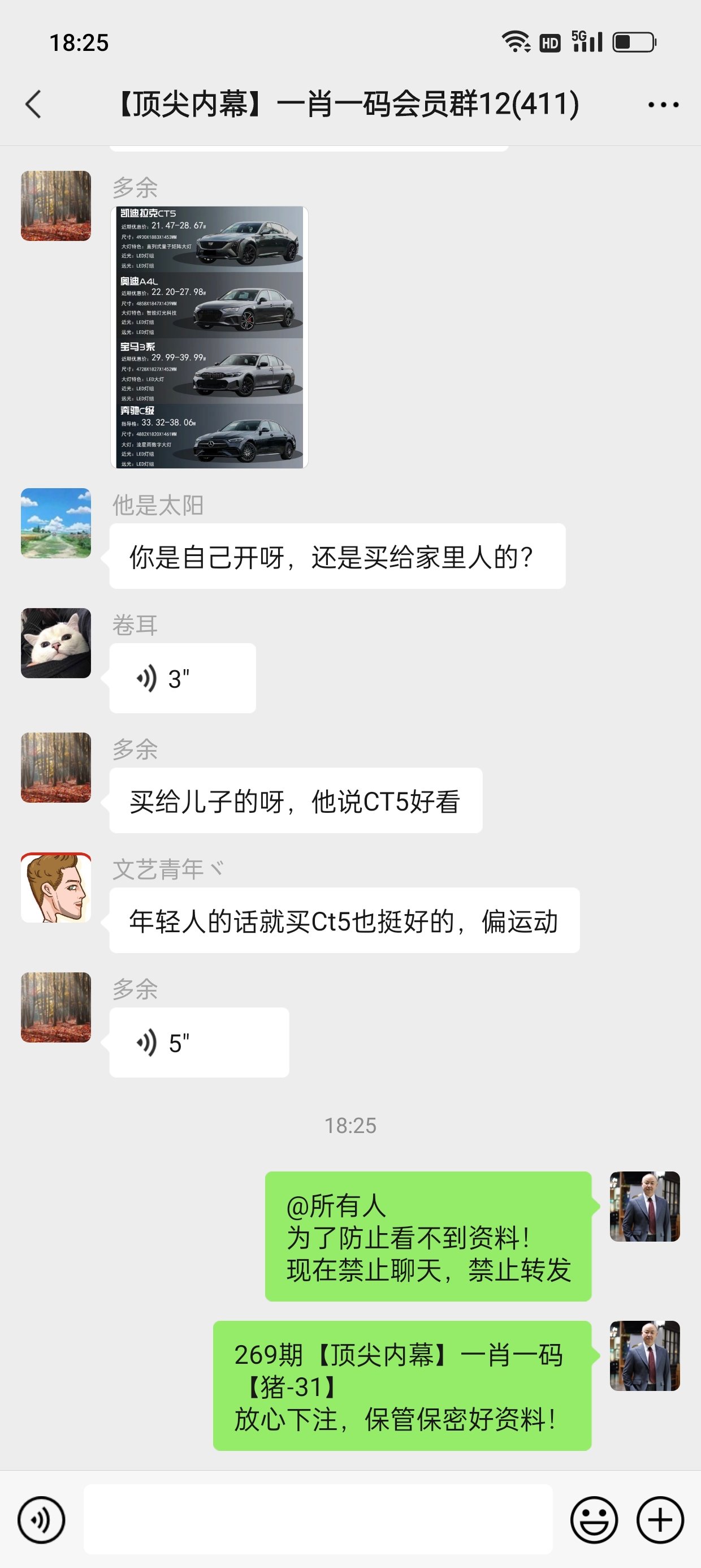
Task: Go back from the group chat
Action: coord(34,104)
